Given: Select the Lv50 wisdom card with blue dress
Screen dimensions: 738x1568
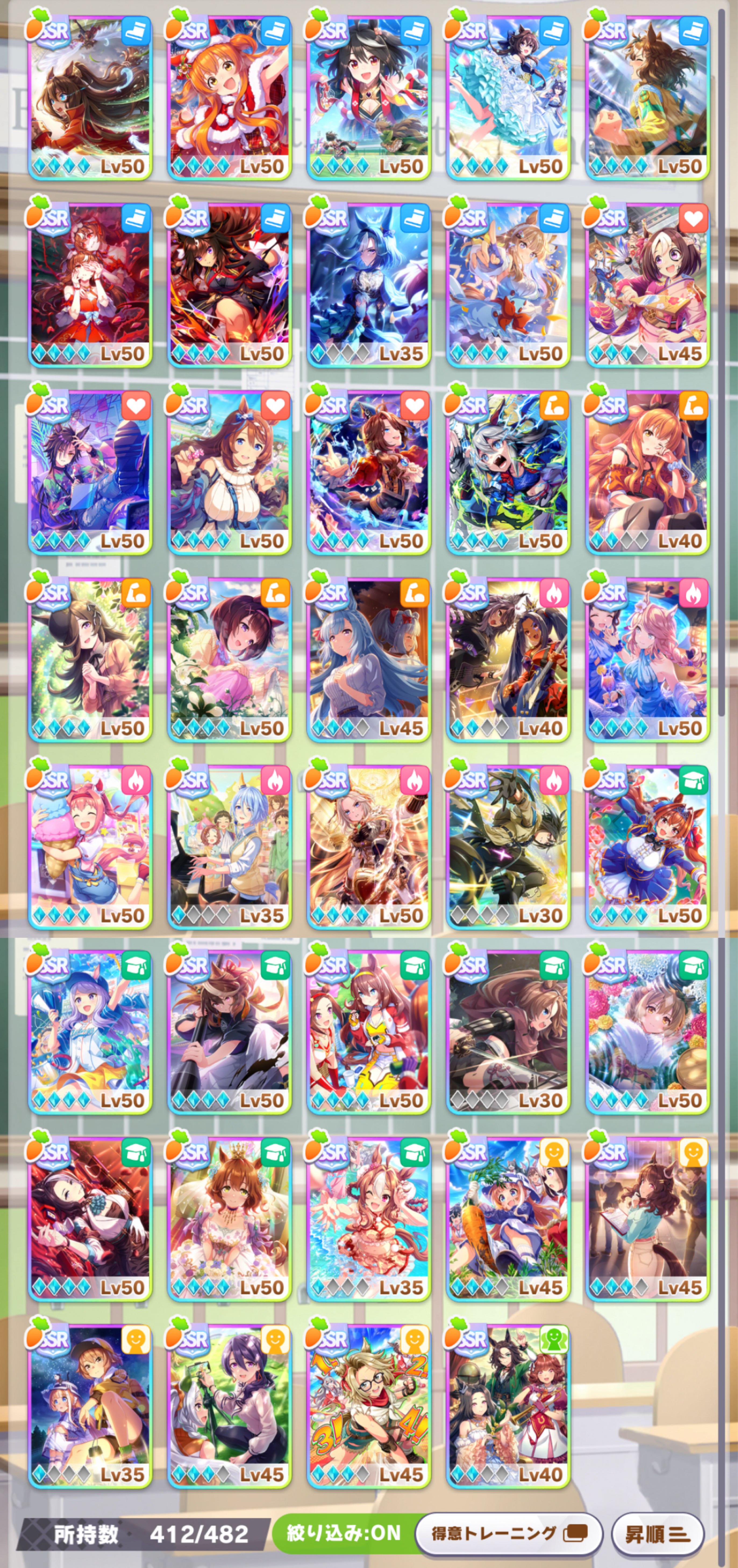Looking at the screenshot, I should (647, 847).
